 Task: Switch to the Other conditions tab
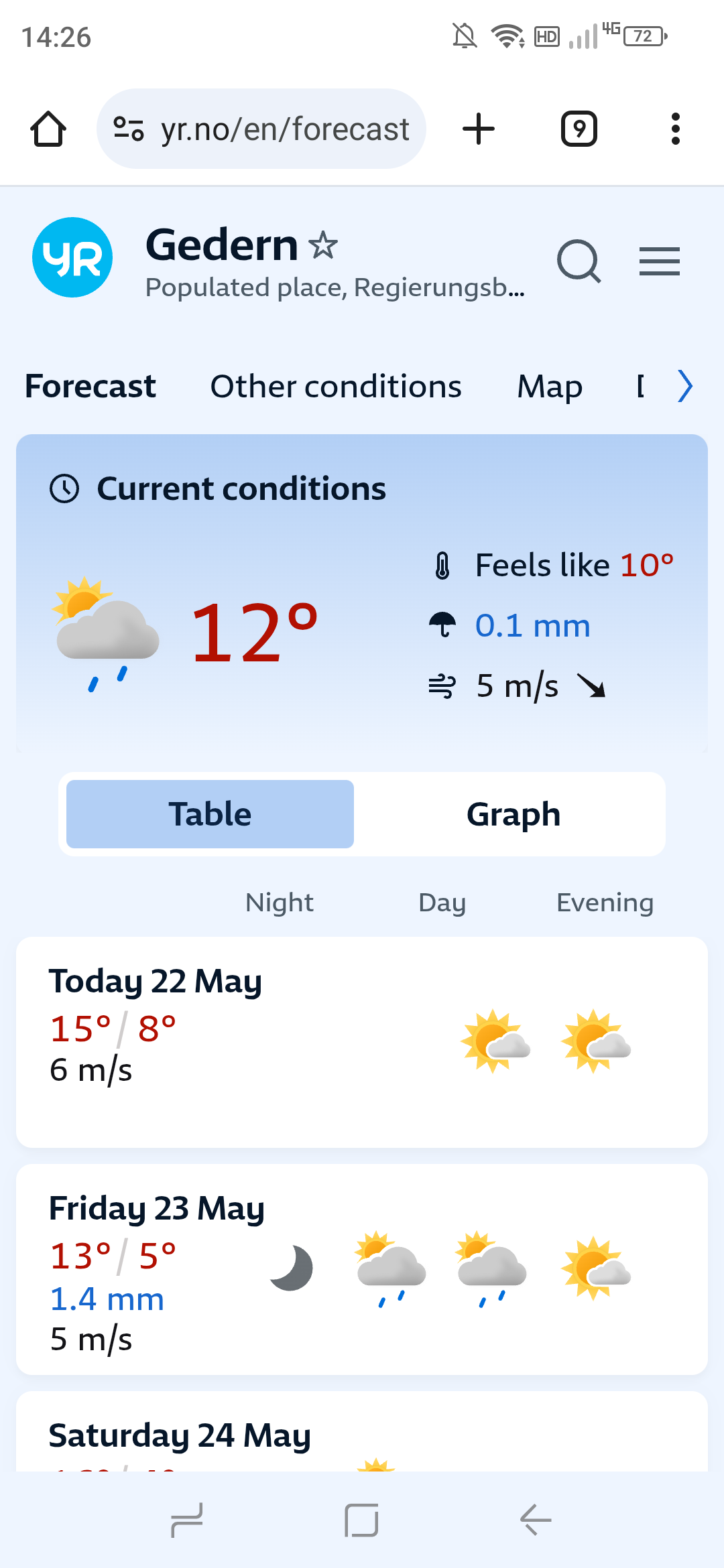(336, 387)
